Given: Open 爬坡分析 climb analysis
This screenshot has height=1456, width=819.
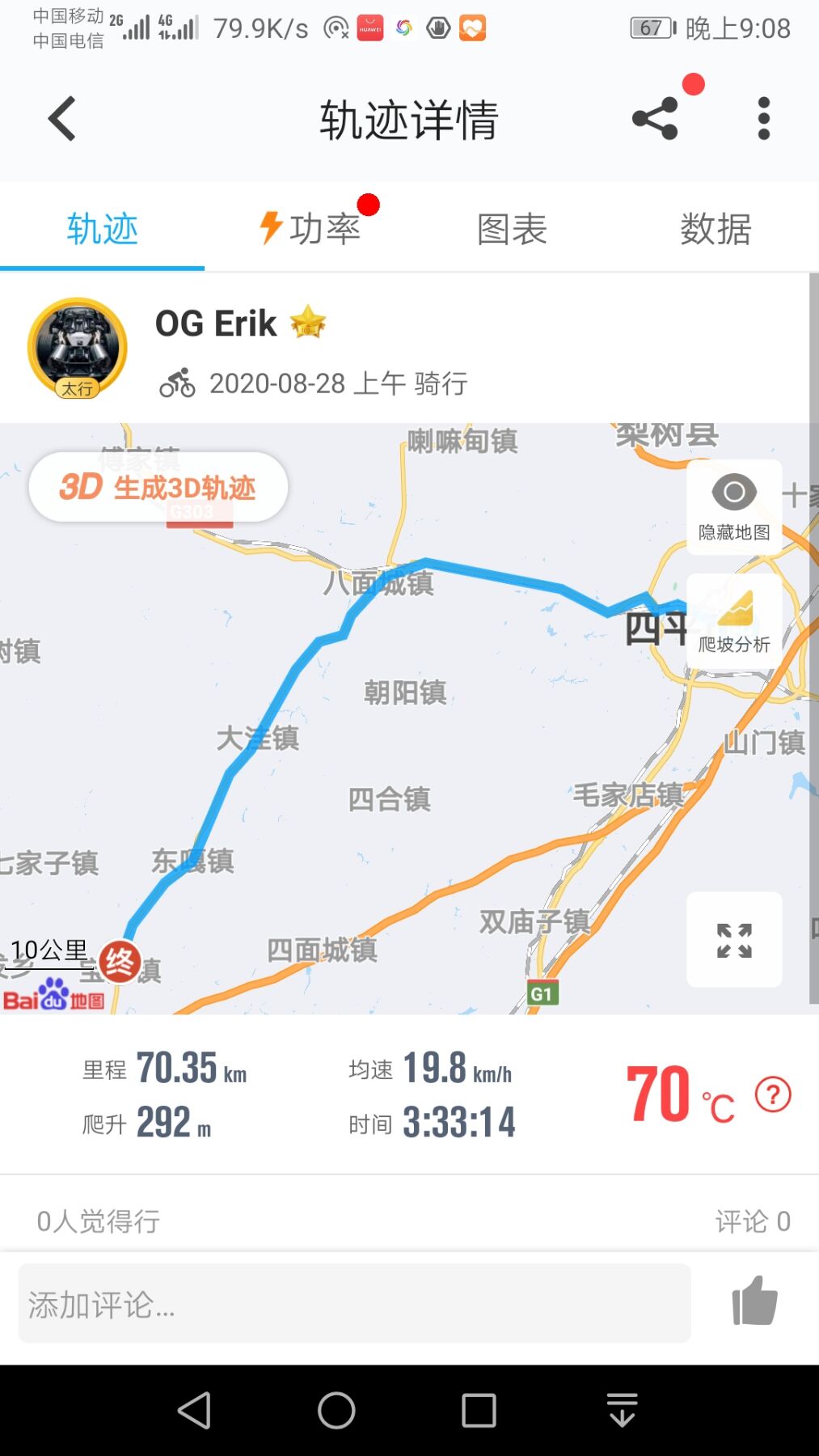Looking at the screenshot, I should (x=733, y=620).
